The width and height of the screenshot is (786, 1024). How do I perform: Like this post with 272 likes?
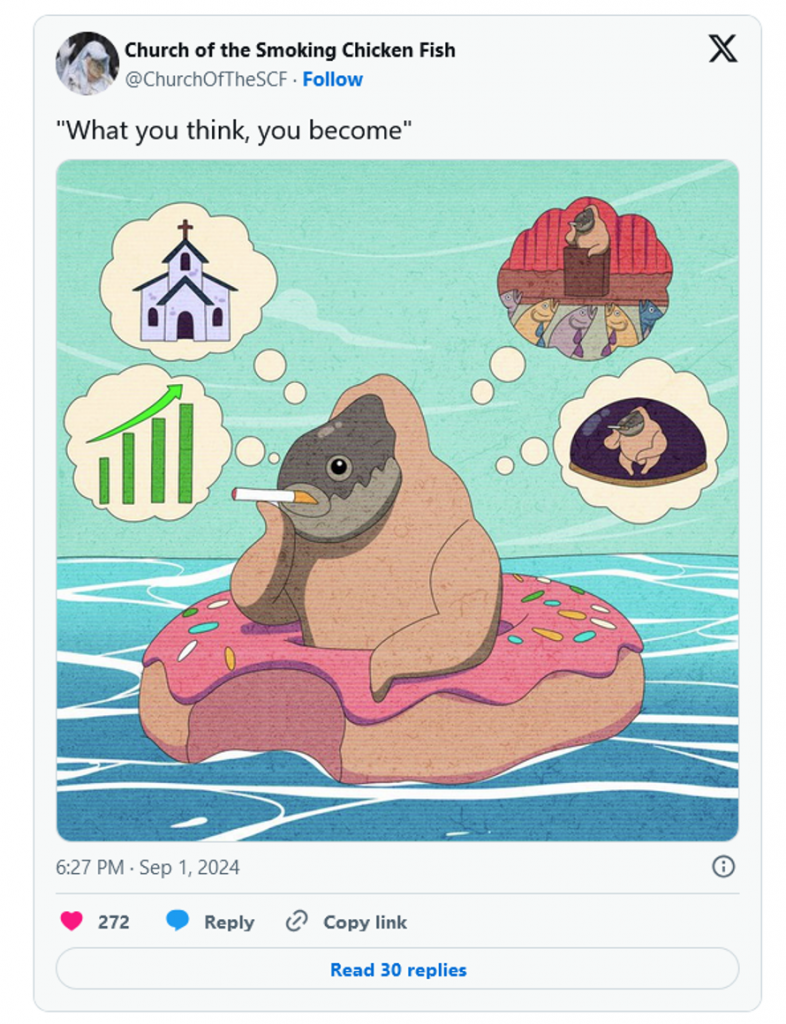click(72, 922)
